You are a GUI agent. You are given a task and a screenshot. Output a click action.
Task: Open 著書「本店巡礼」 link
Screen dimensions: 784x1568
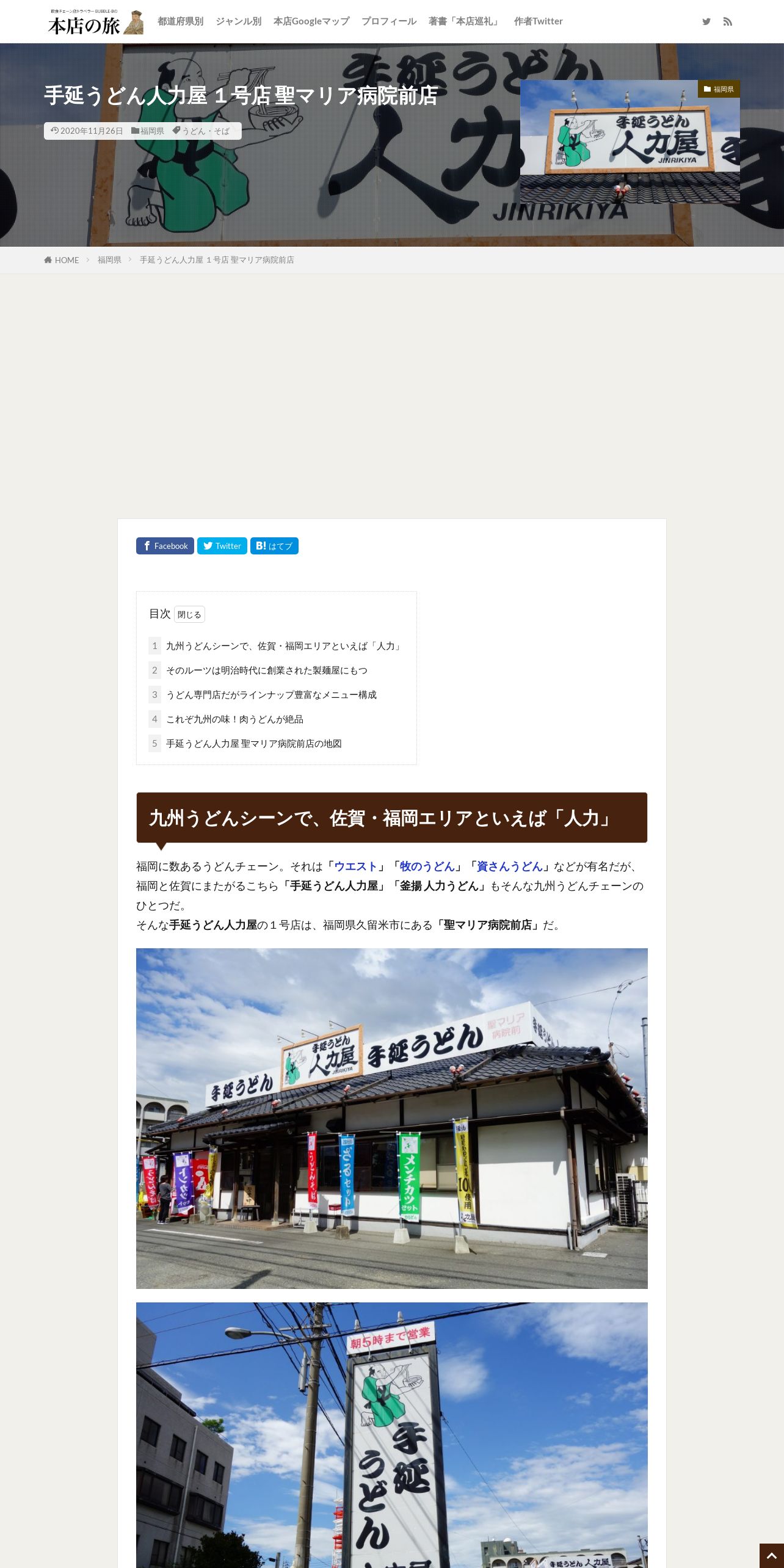(465, 21)
